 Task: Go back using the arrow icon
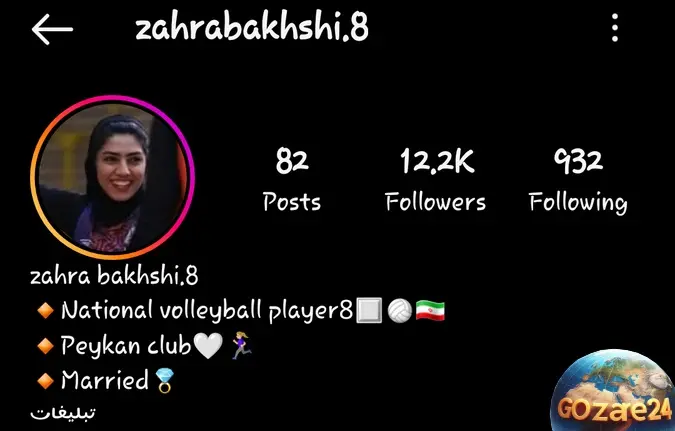pos(52,29)
